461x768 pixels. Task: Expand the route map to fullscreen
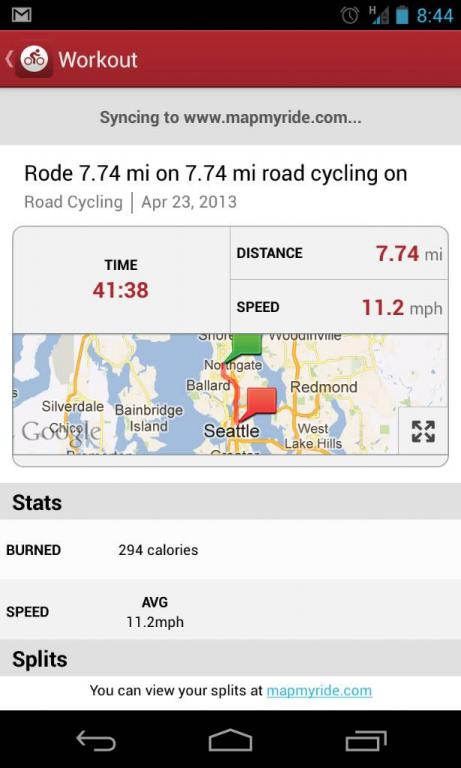coord(423,431)
